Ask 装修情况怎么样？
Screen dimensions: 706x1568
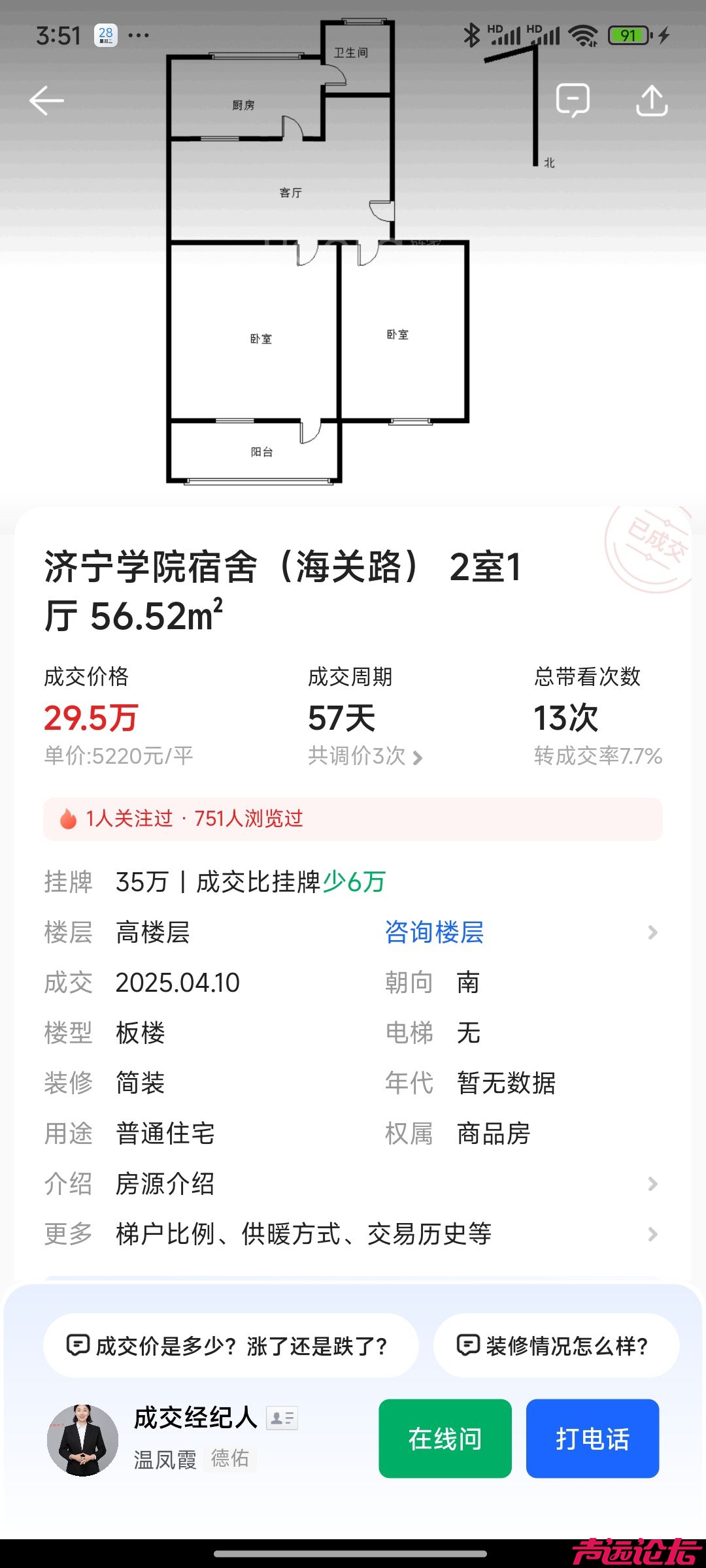(556, 1346)
